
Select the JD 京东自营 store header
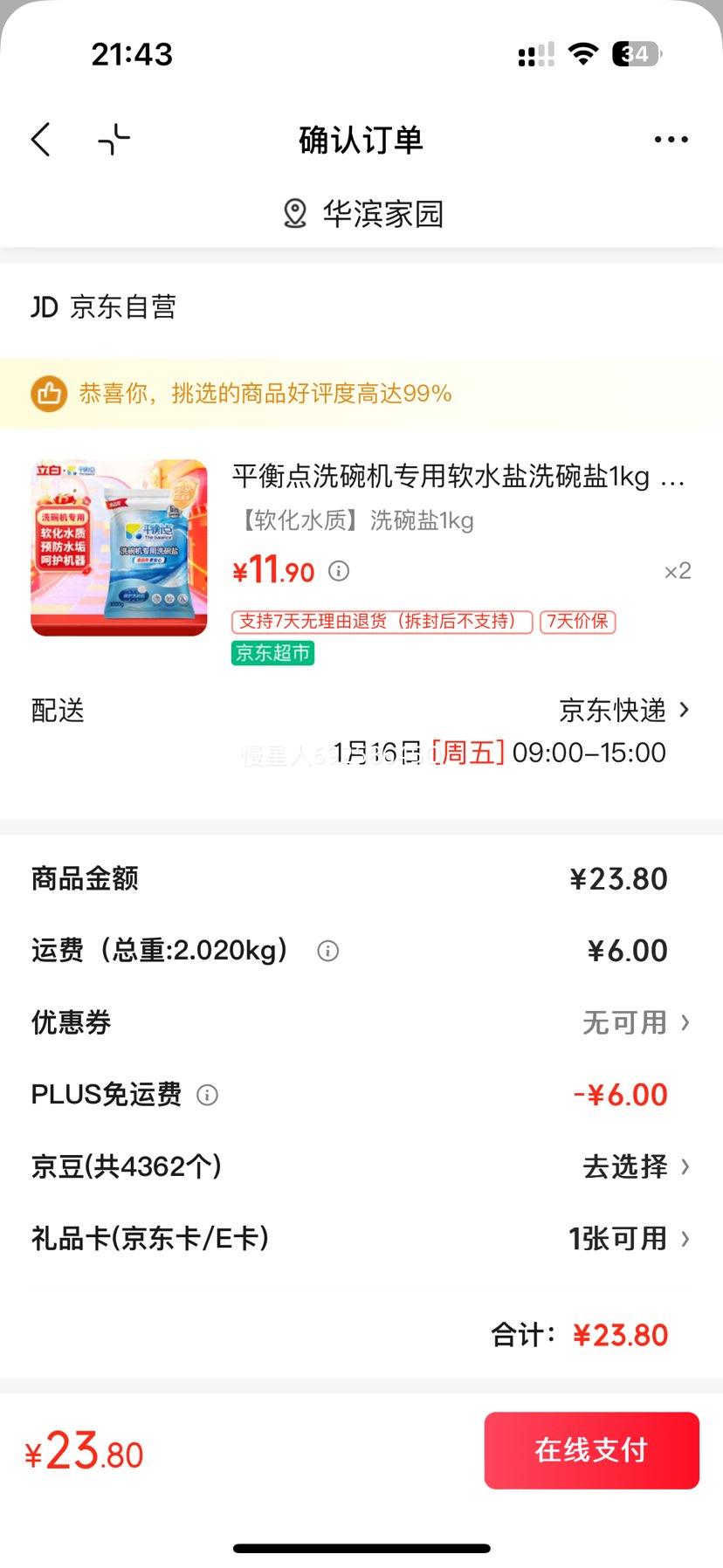click(103, 307)
